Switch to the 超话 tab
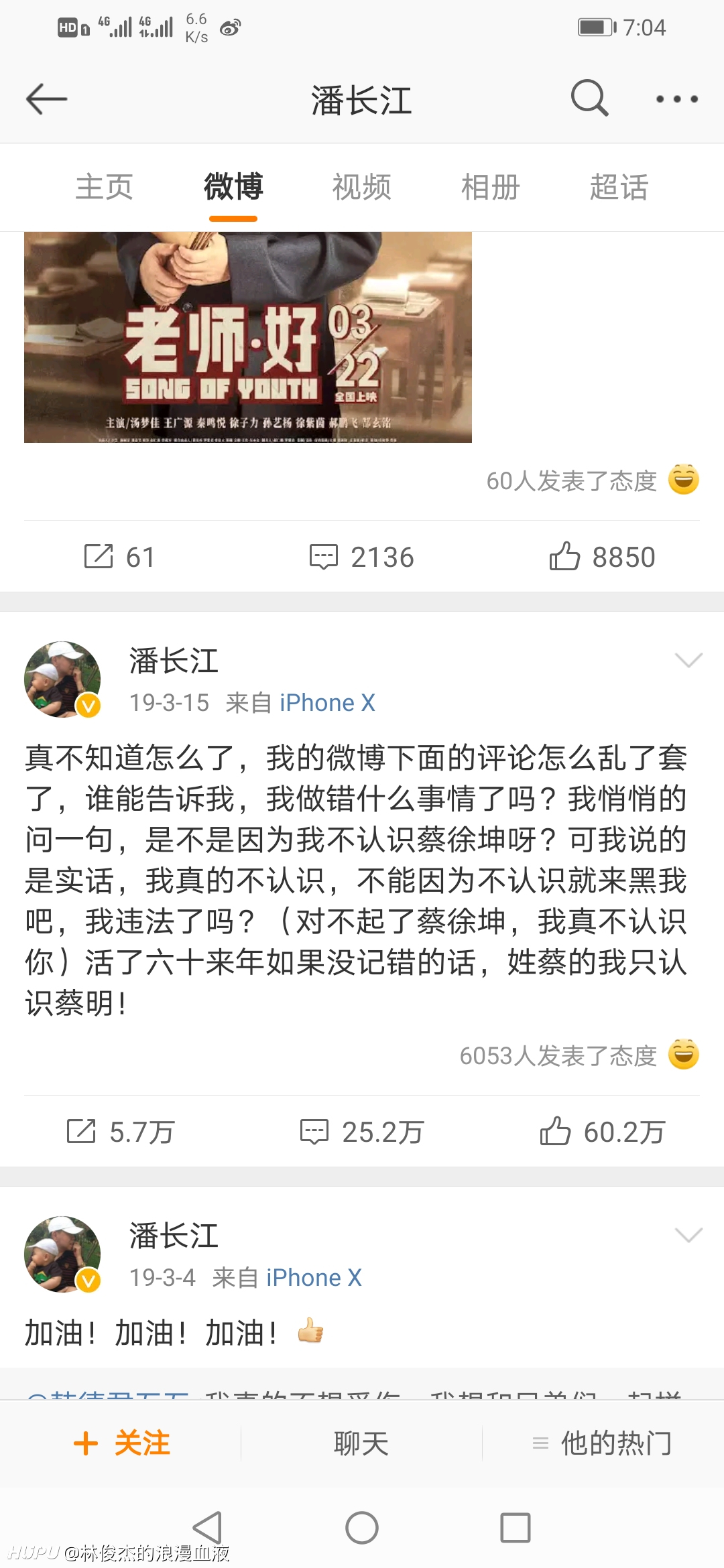 [x=619, y=187]
